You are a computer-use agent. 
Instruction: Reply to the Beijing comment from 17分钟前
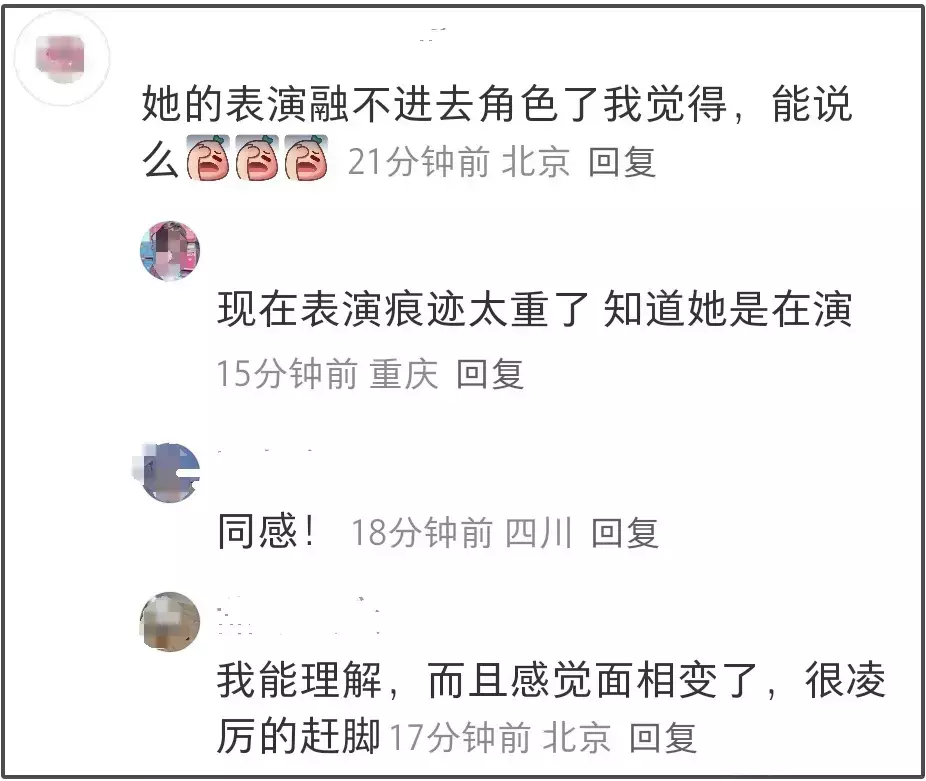[x=664, y=738]
